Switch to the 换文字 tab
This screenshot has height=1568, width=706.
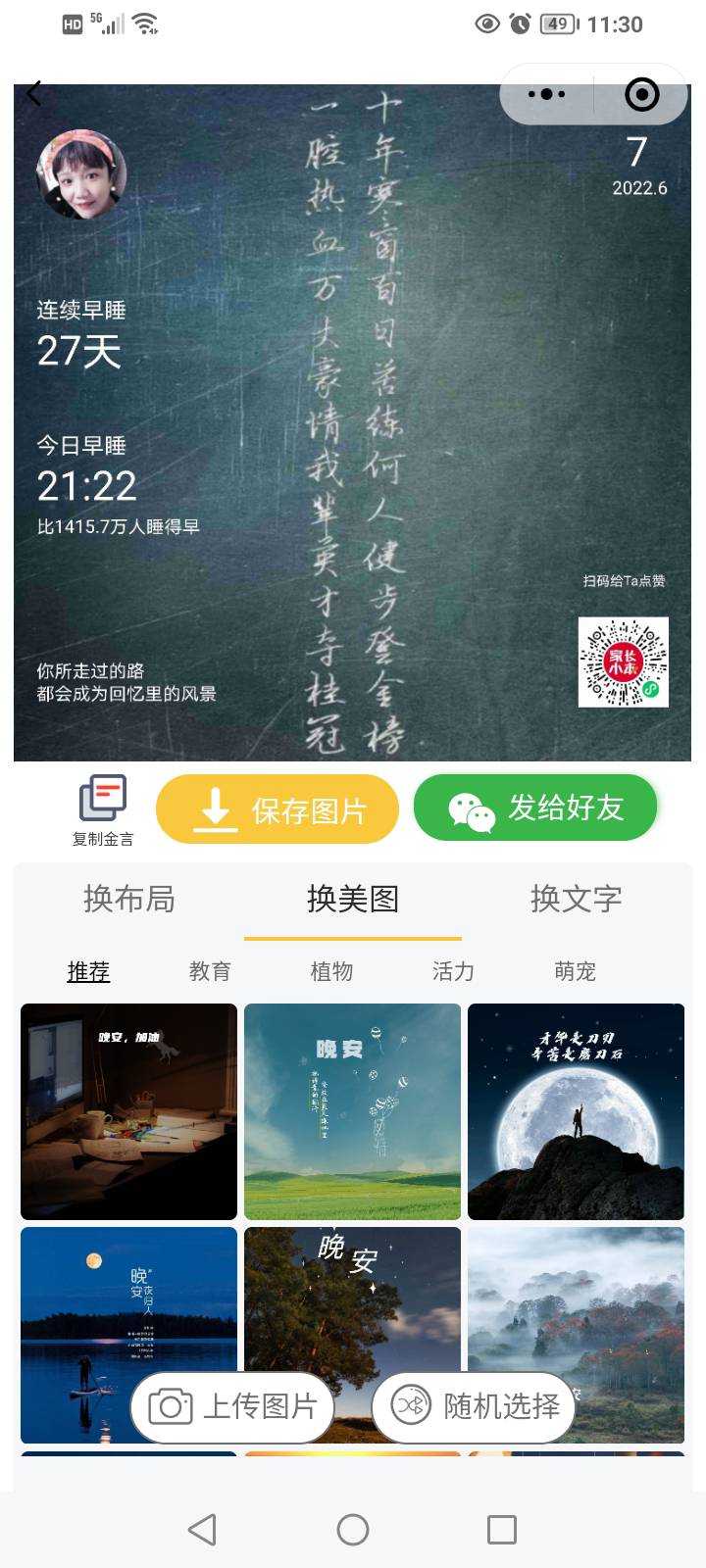click(577, 899)
